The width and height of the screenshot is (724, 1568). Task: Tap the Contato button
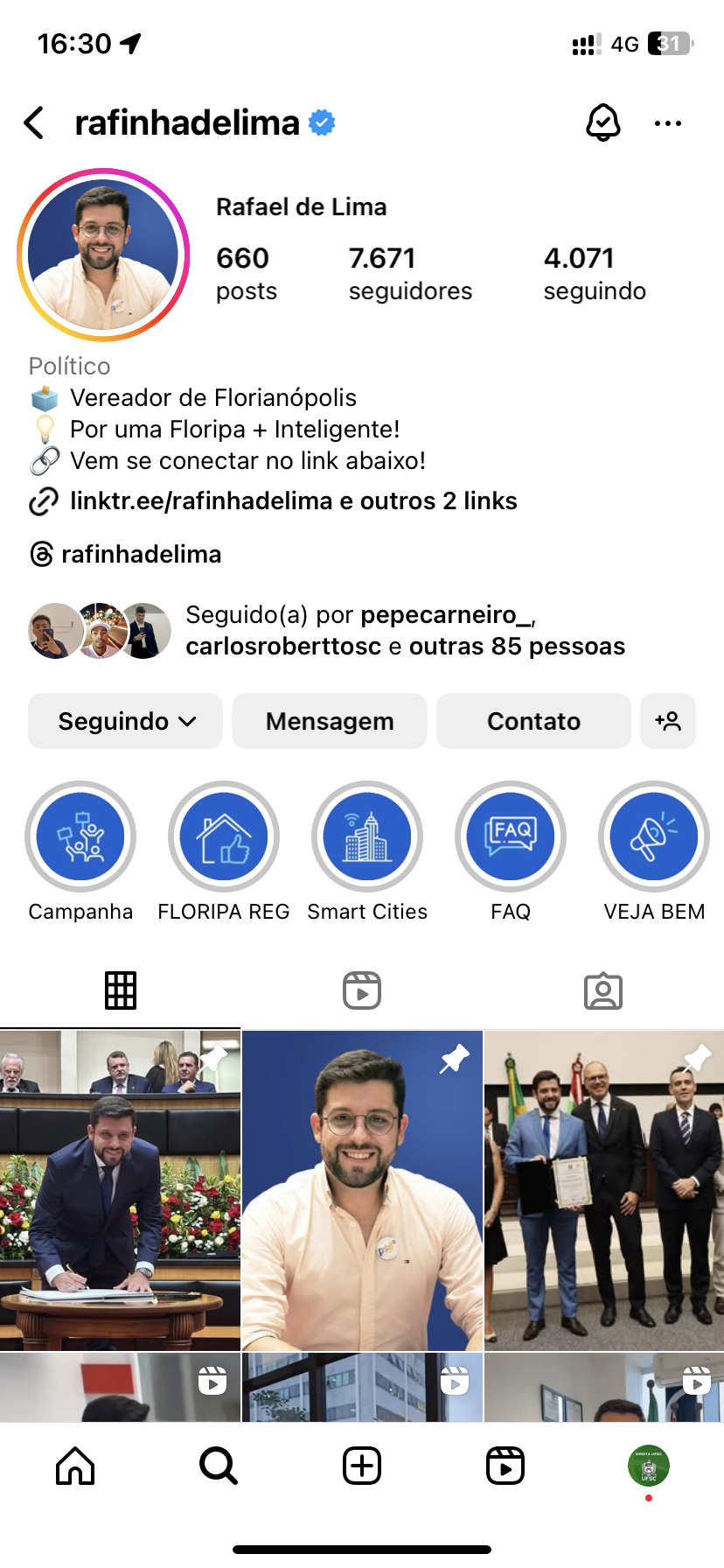tap(533, 721)
